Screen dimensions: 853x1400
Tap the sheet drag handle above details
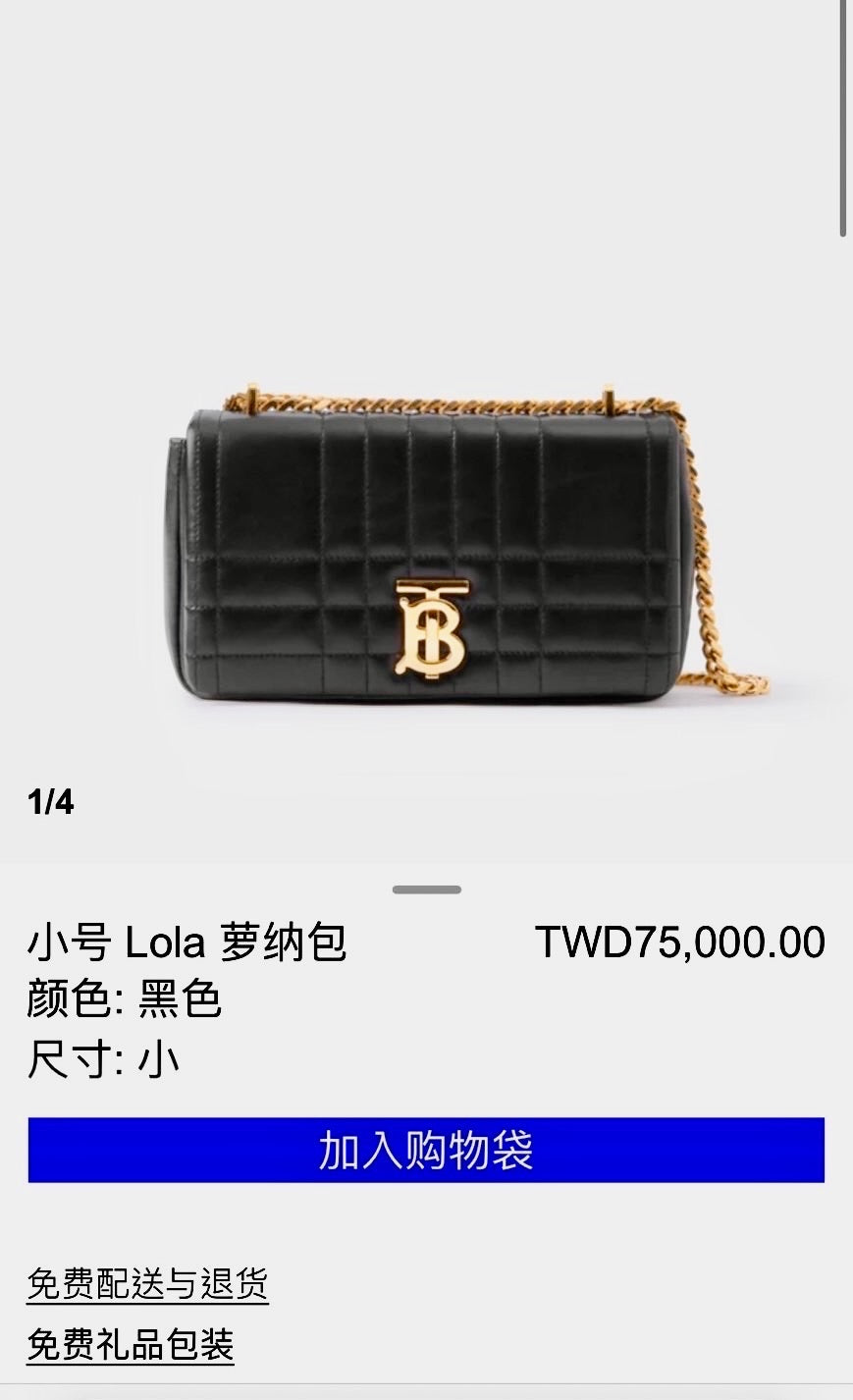426,889
